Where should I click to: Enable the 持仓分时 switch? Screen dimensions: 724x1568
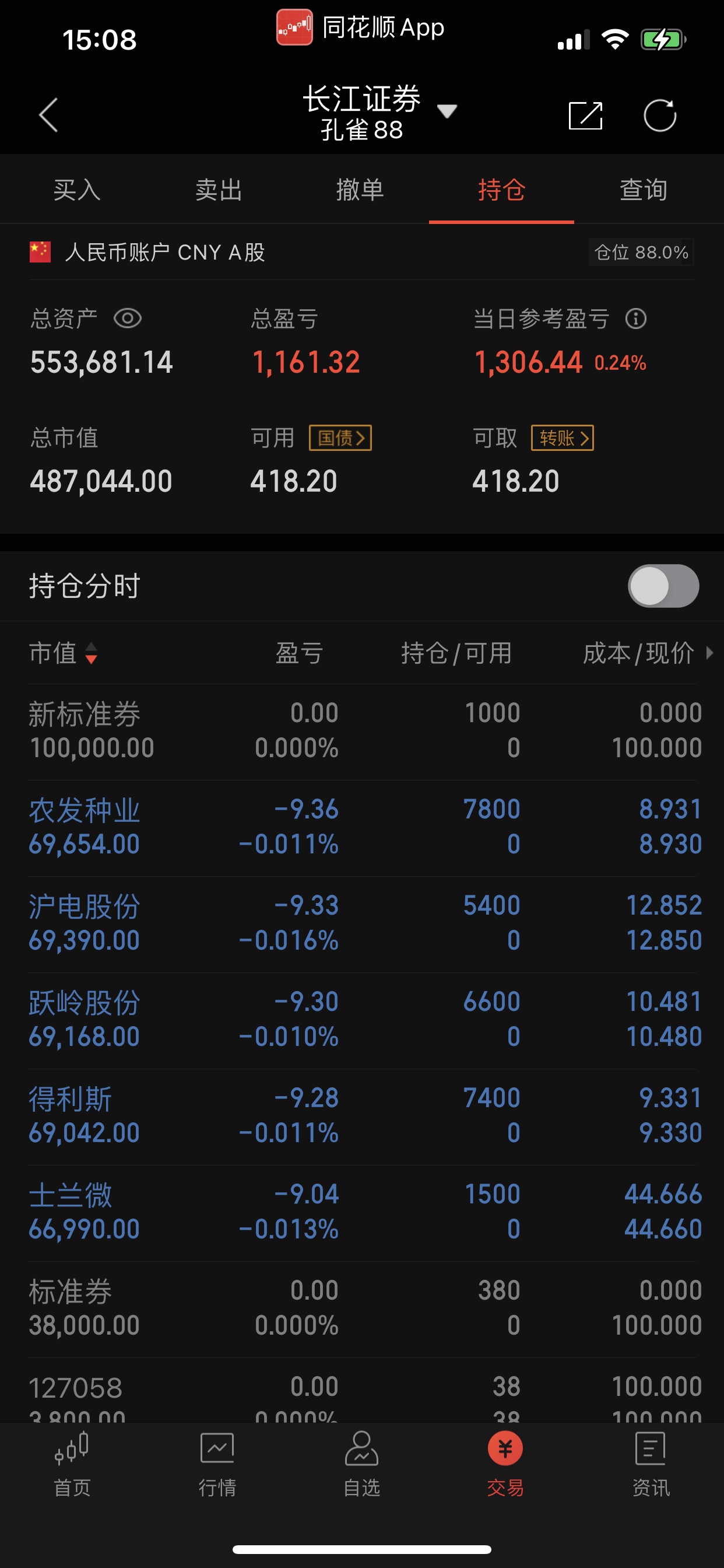tap(663, 586)
